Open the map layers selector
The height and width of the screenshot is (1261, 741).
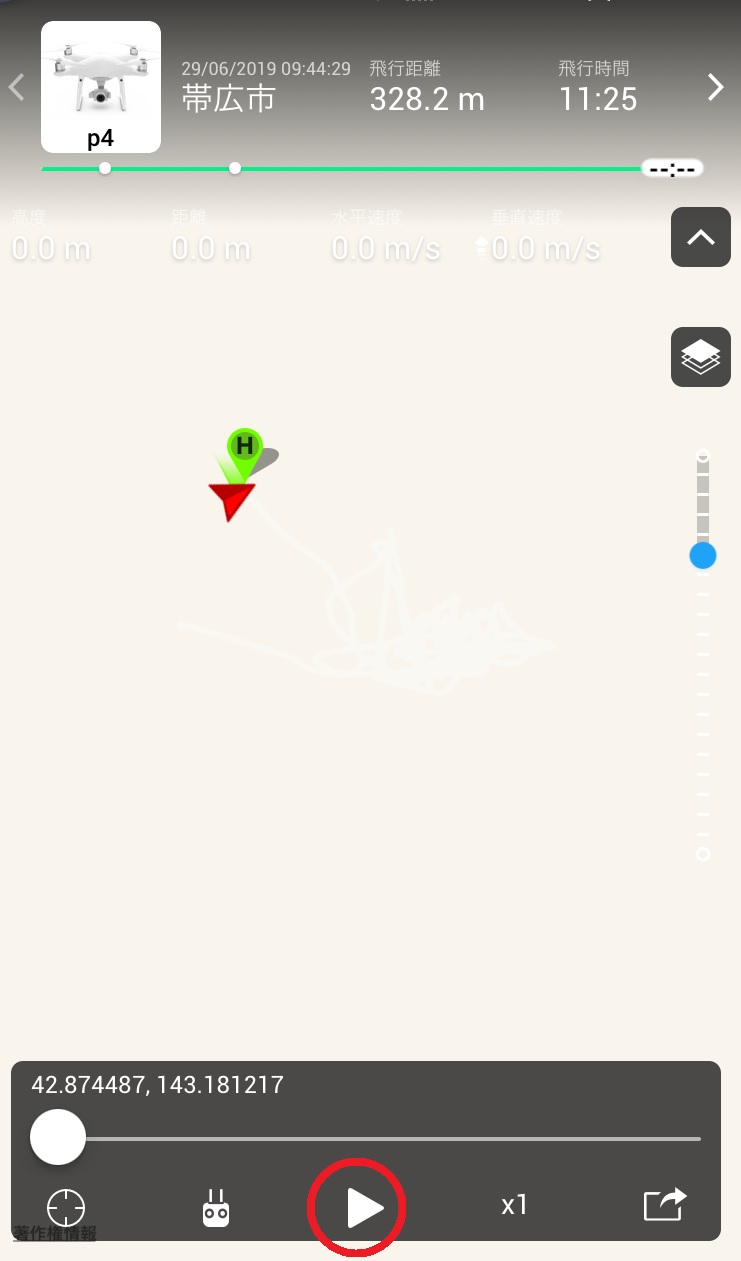(x=700, y=357)
